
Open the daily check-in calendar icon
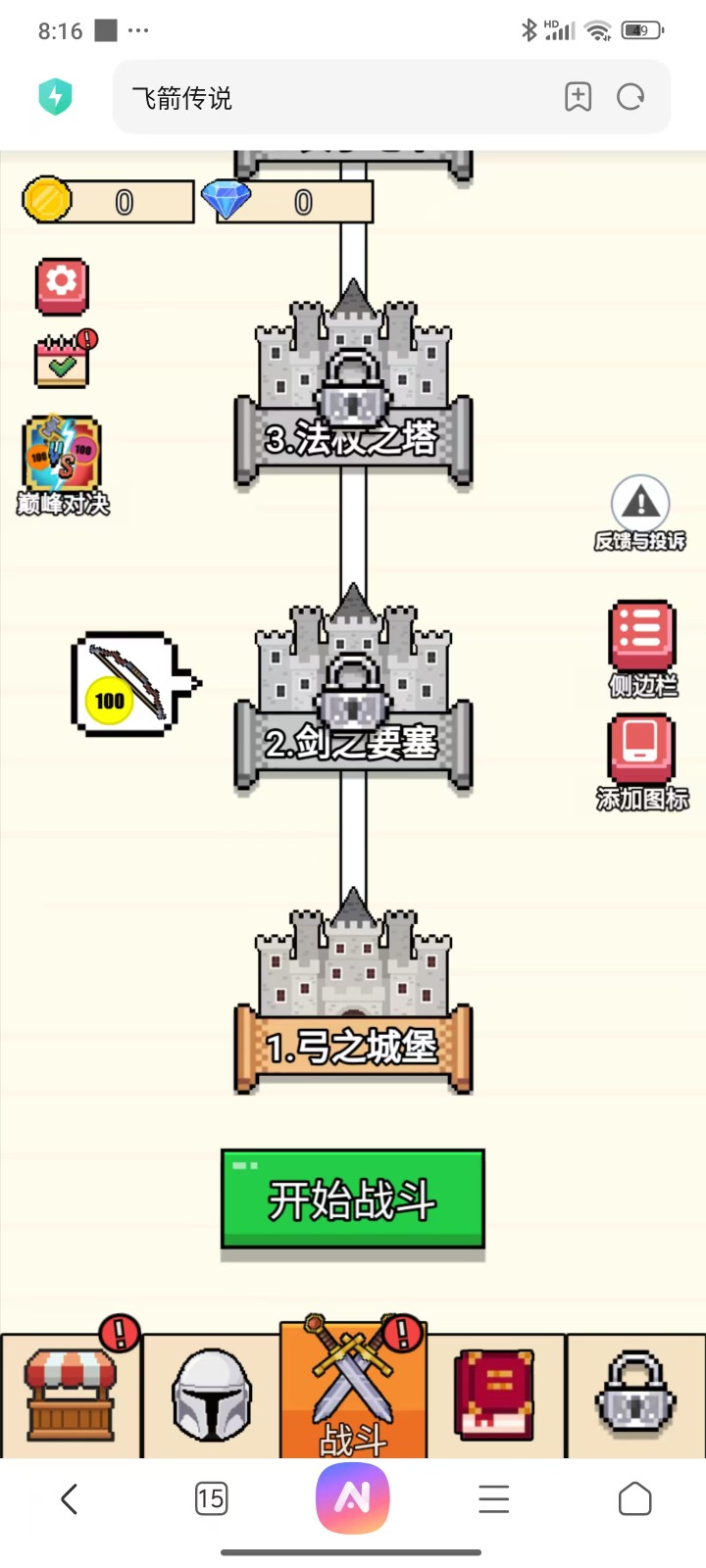pos(63,360)
